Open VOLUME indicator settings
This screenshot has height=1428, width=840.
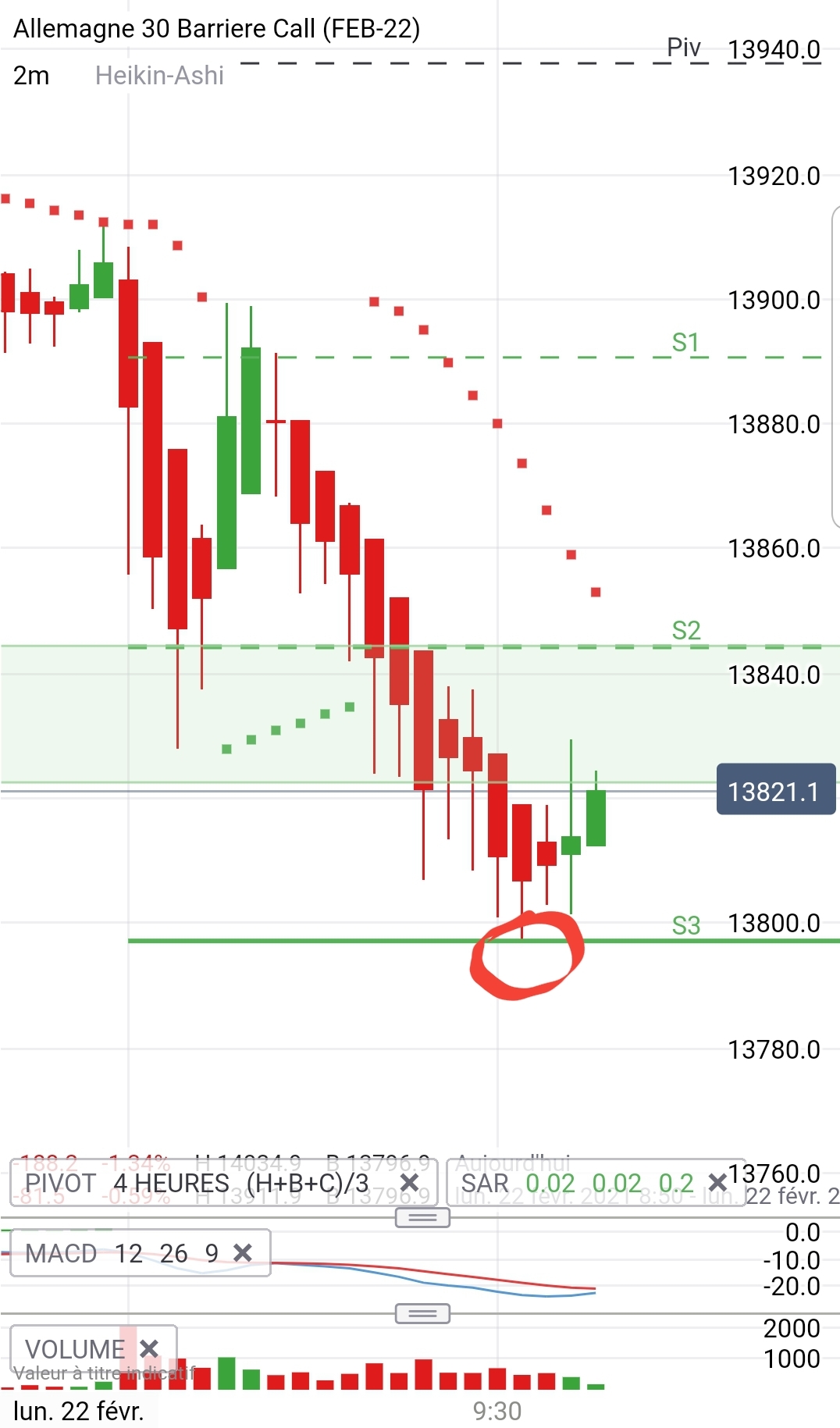pos(75,1348)
